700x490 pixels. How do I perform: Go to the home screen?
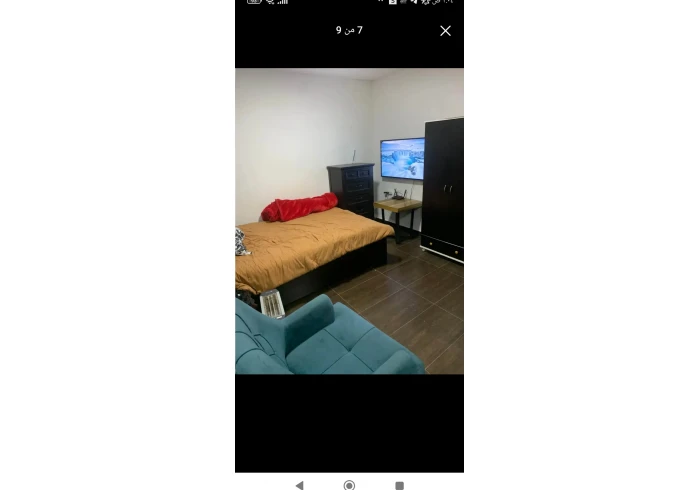[x=349, y=485]
